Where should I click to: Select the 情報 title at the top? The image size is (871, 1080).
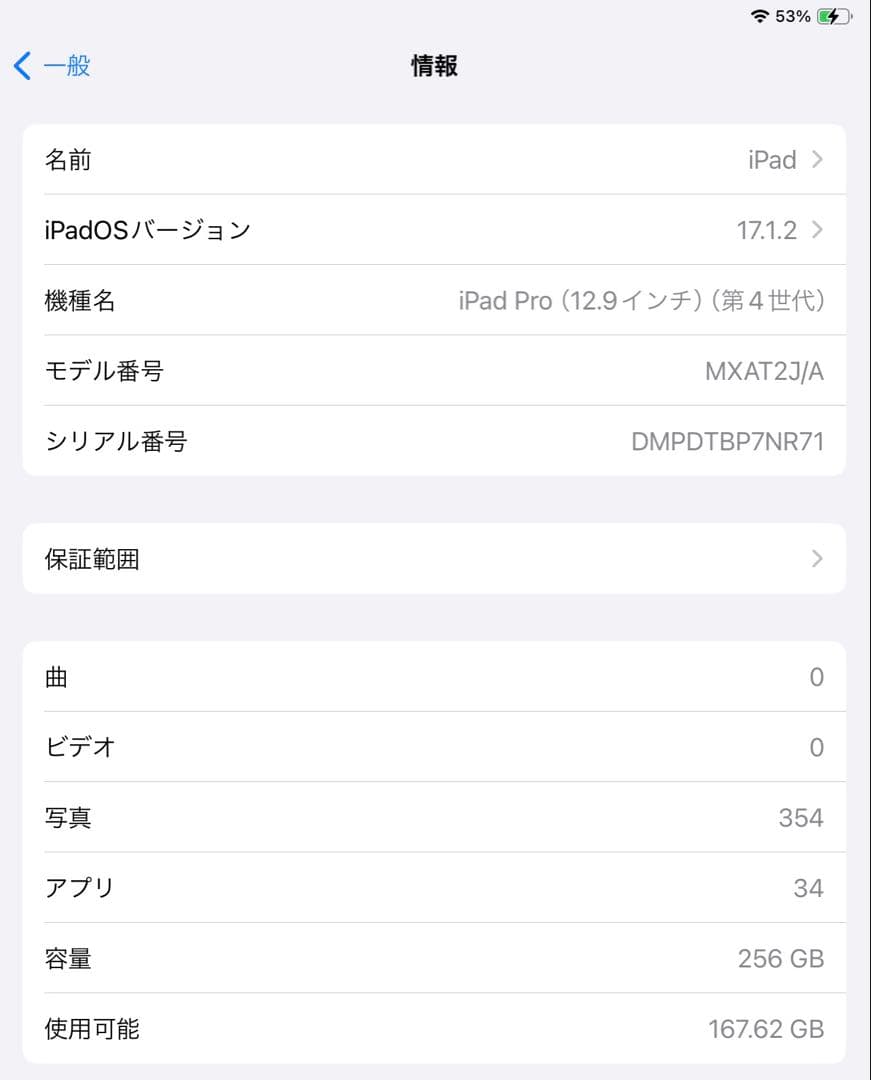pyautogui.click(x=435, y=65)
